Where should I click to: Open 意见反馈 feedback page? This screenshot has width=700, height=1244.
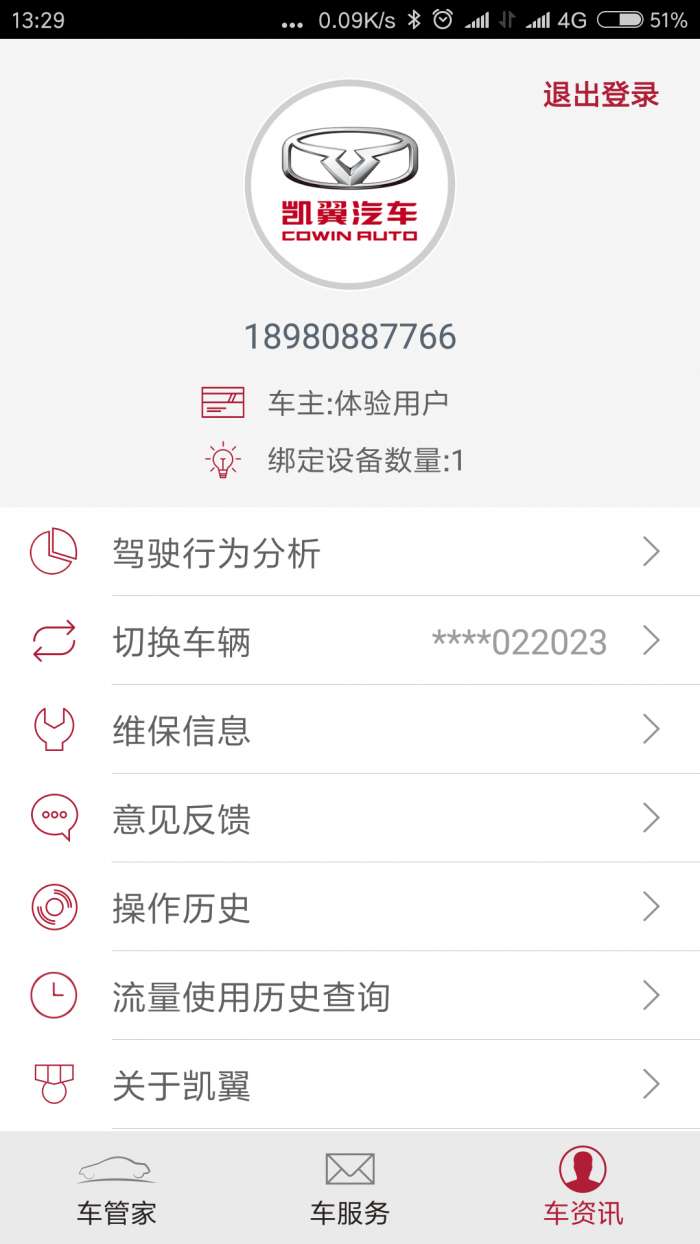[350, 819]
